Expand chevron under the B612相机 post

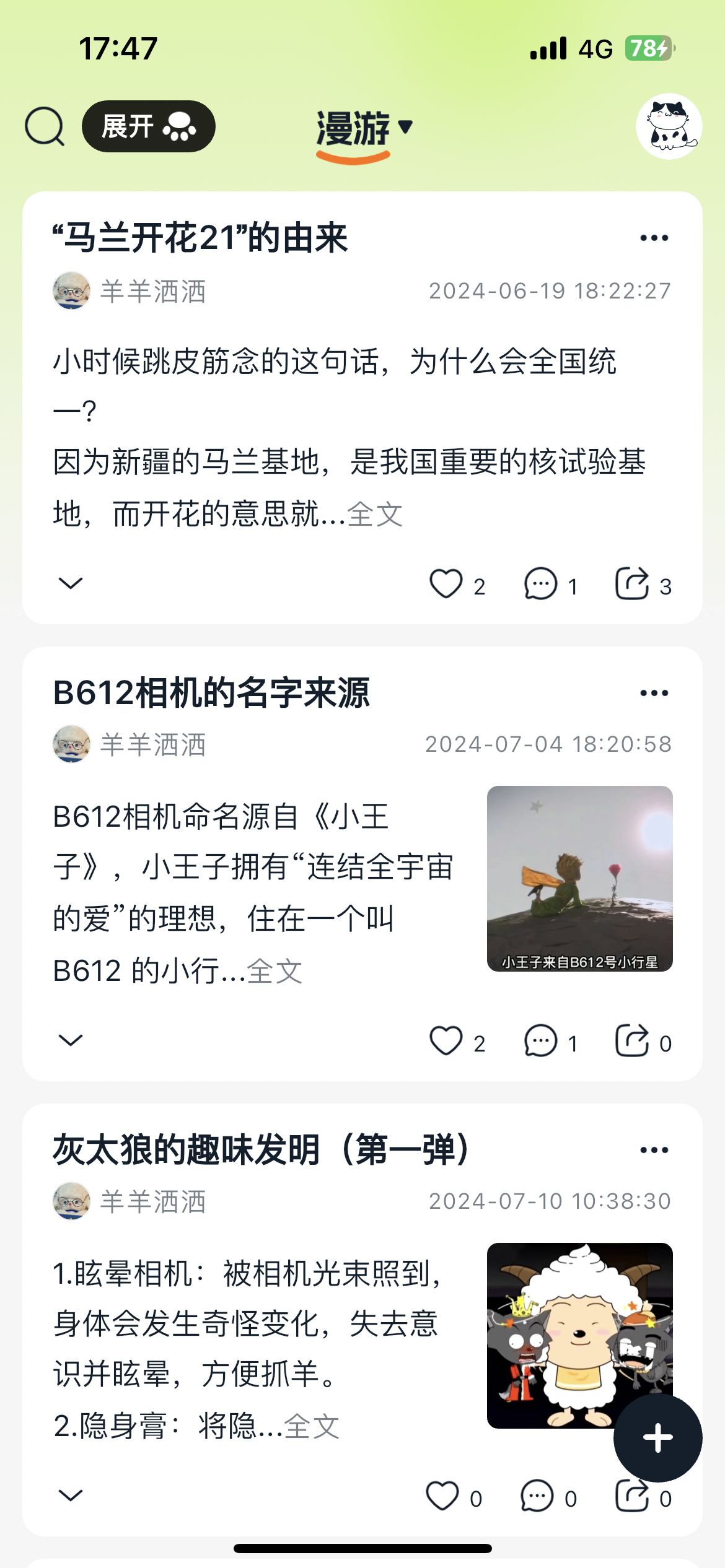click(x=71, y=1040)
